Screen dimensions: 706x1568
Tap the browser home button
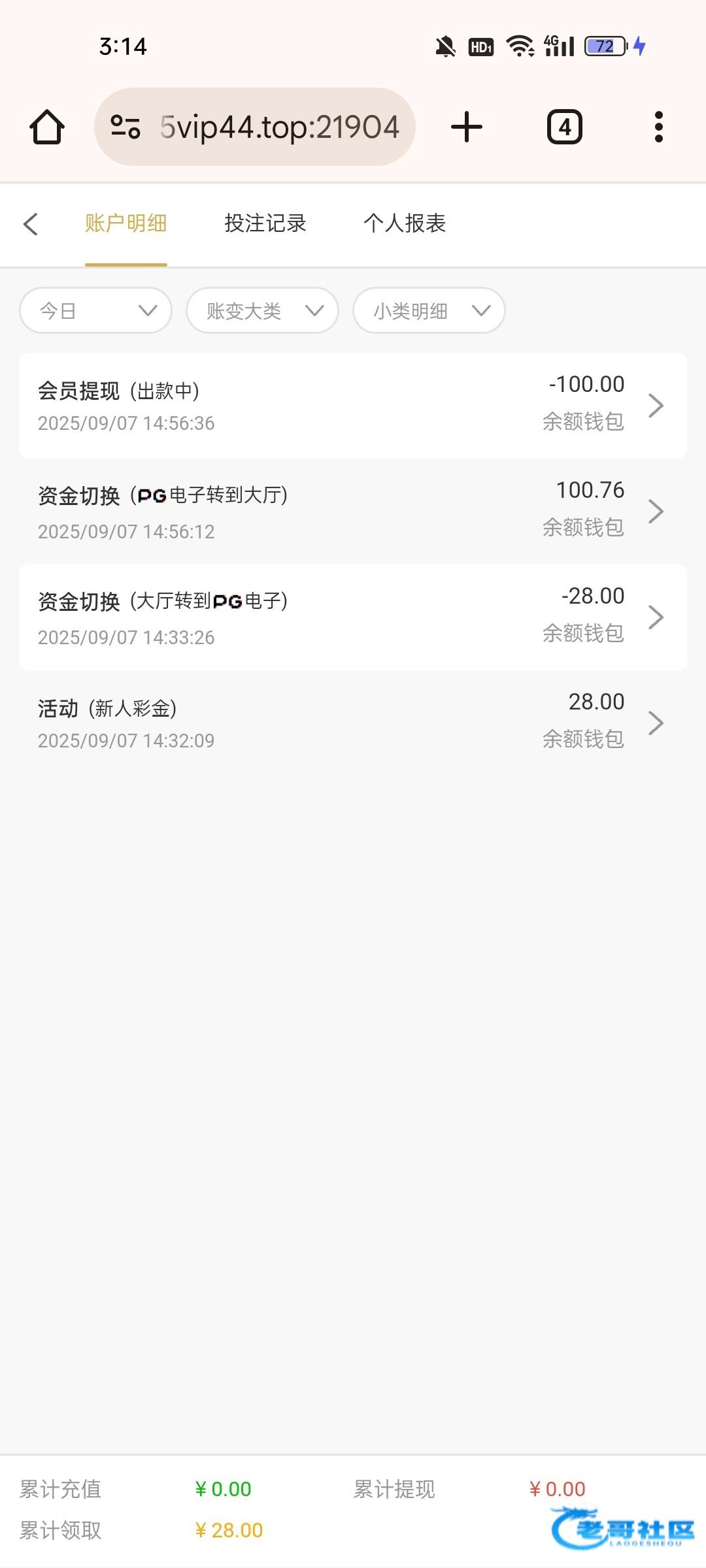(47, 127)
